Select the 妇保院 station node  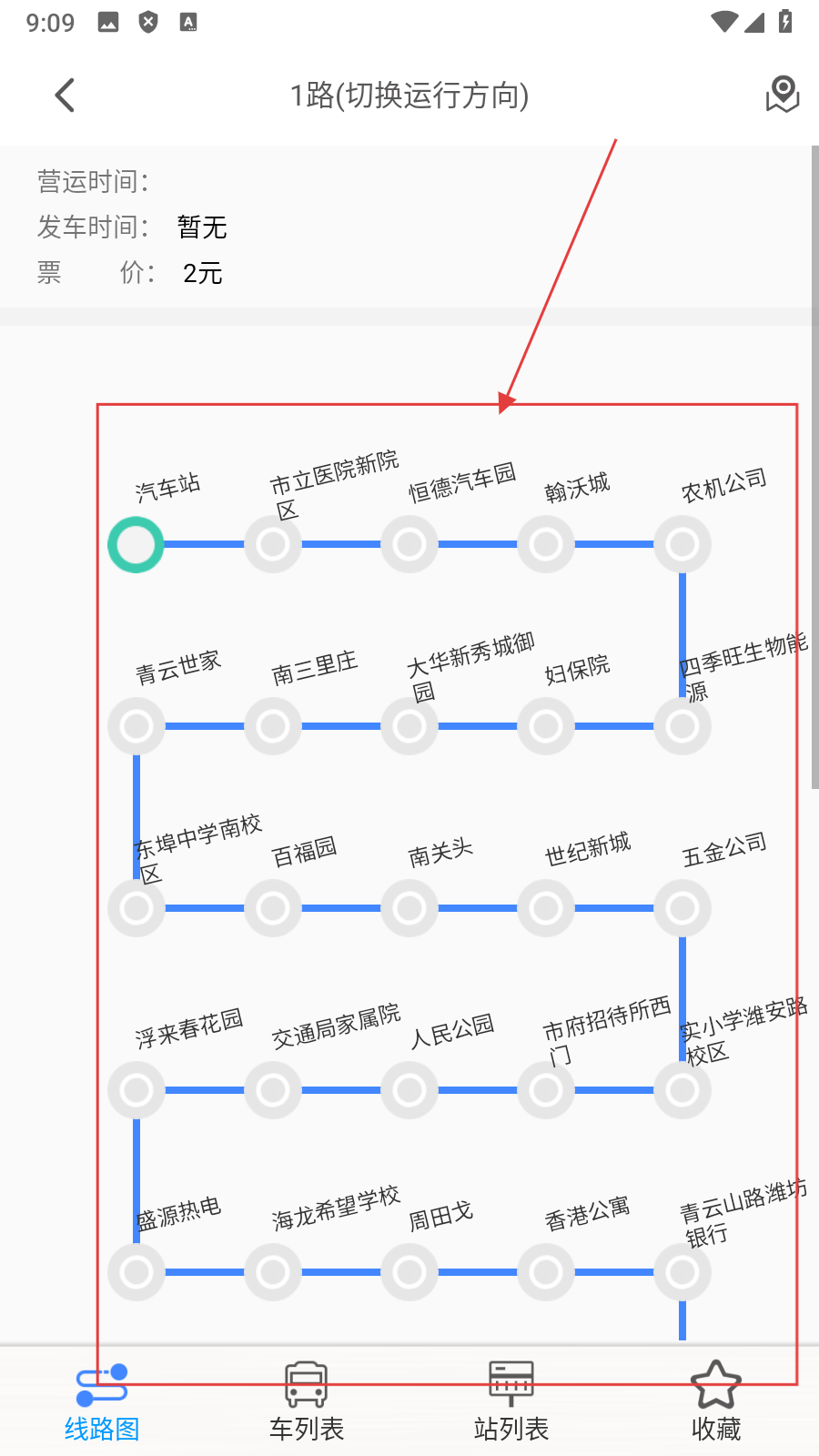click(546, 726)
